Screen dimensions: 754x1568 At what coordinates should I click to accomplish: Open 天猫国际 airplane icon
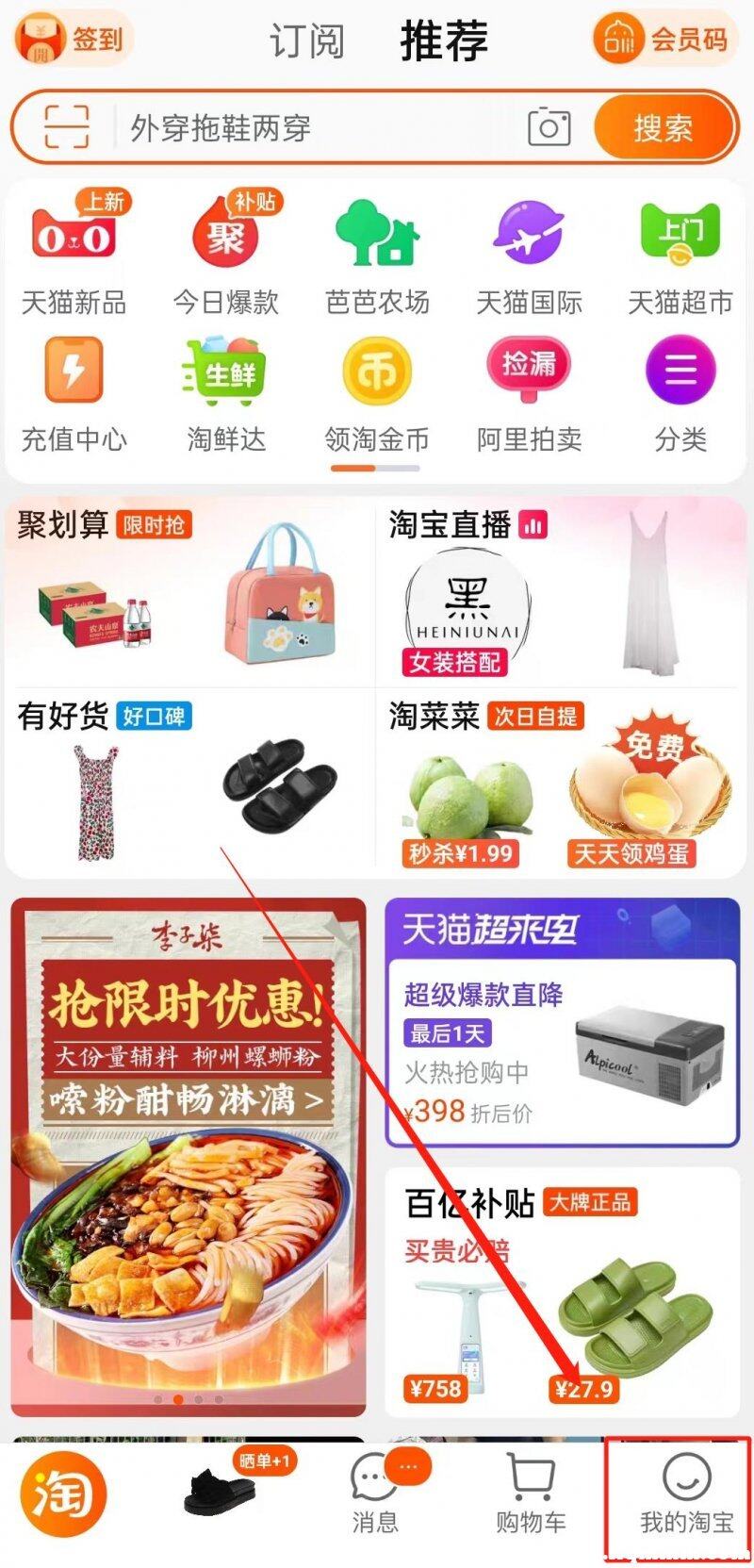pyautogui.click(x=528, y=238)
